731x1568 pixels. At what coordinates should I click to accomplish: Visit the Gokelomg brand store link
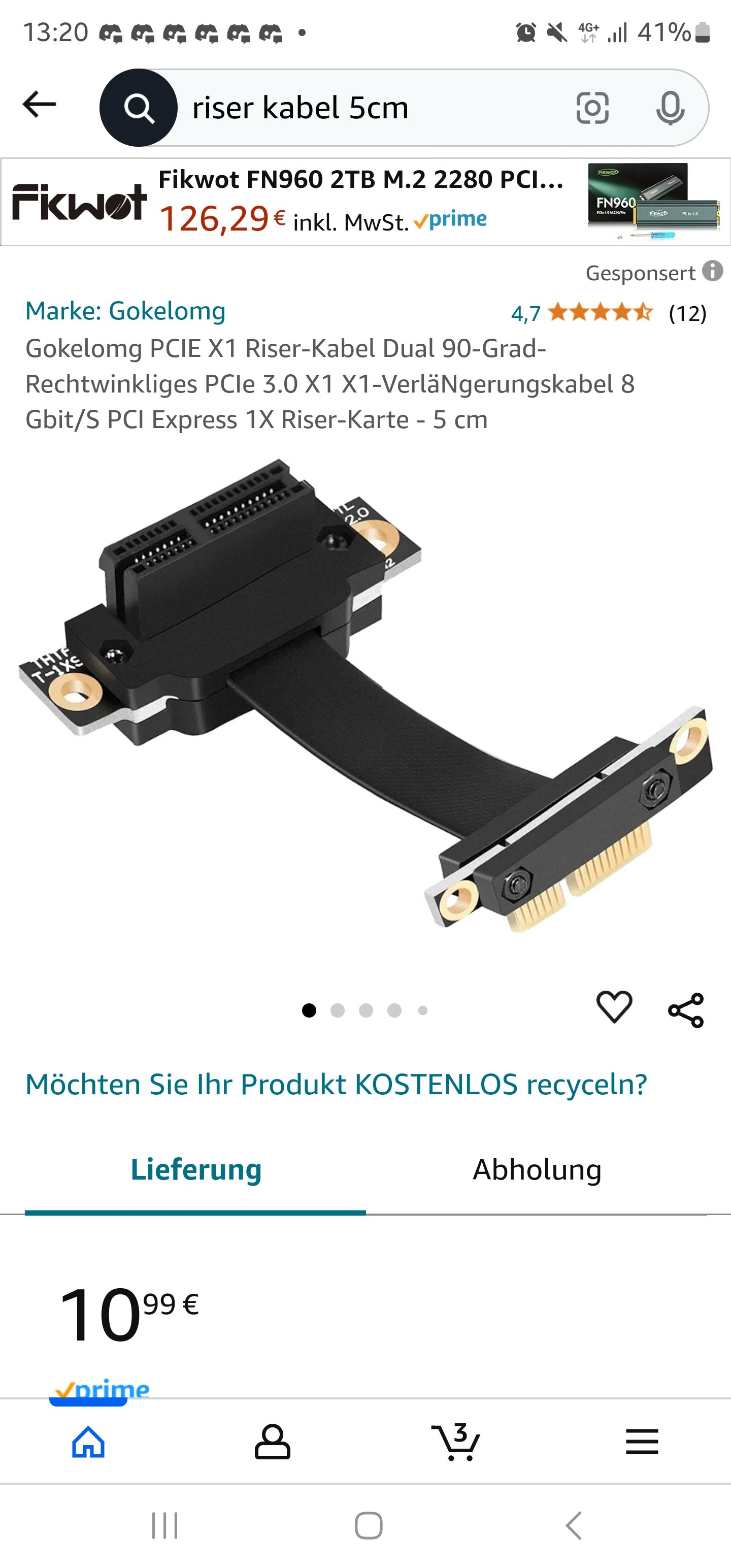coord(125,311)
